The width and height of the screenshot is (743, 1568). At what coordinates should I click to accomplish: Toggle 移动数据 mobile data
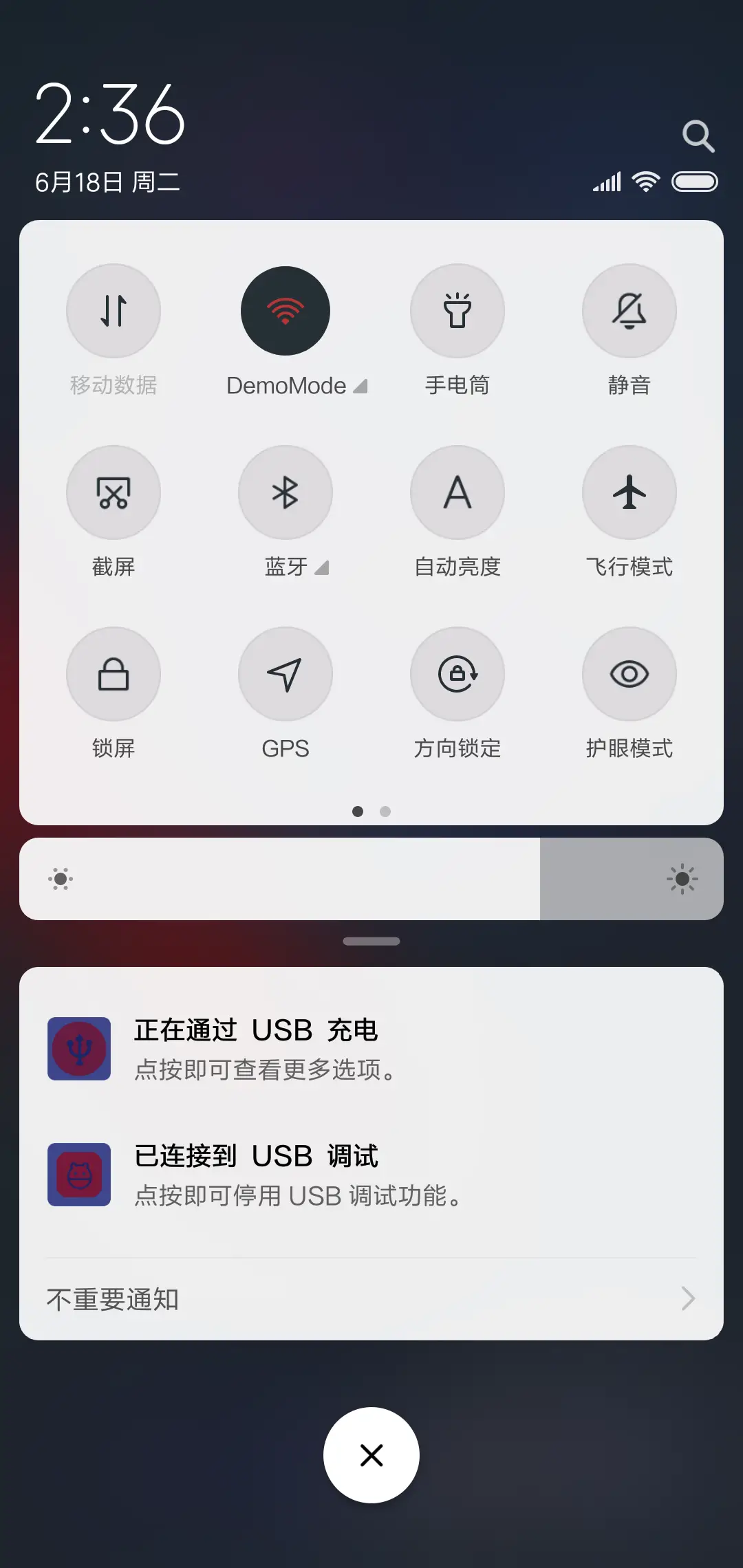pyautogui.click(x=114, y=311)
